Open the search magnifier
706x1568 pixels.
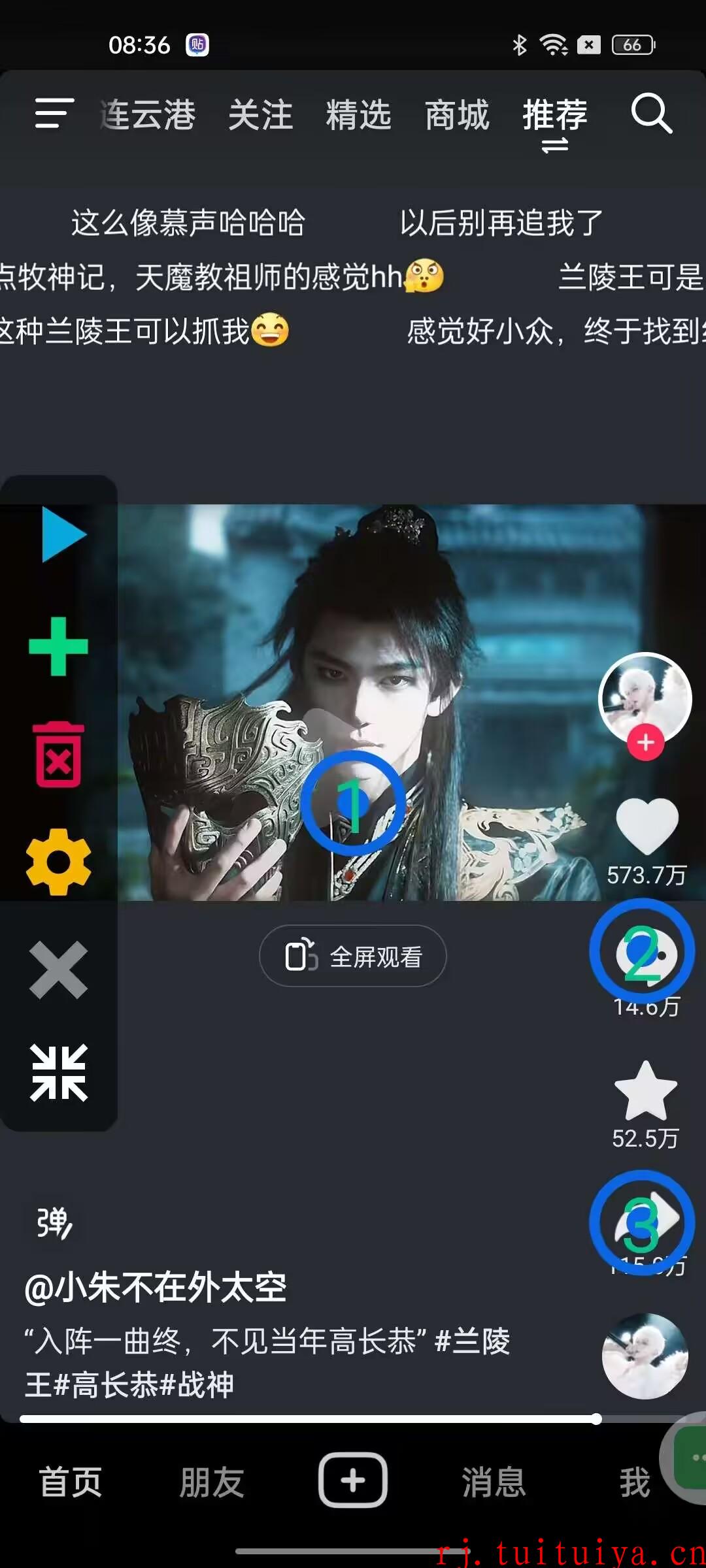pos(652,114)
